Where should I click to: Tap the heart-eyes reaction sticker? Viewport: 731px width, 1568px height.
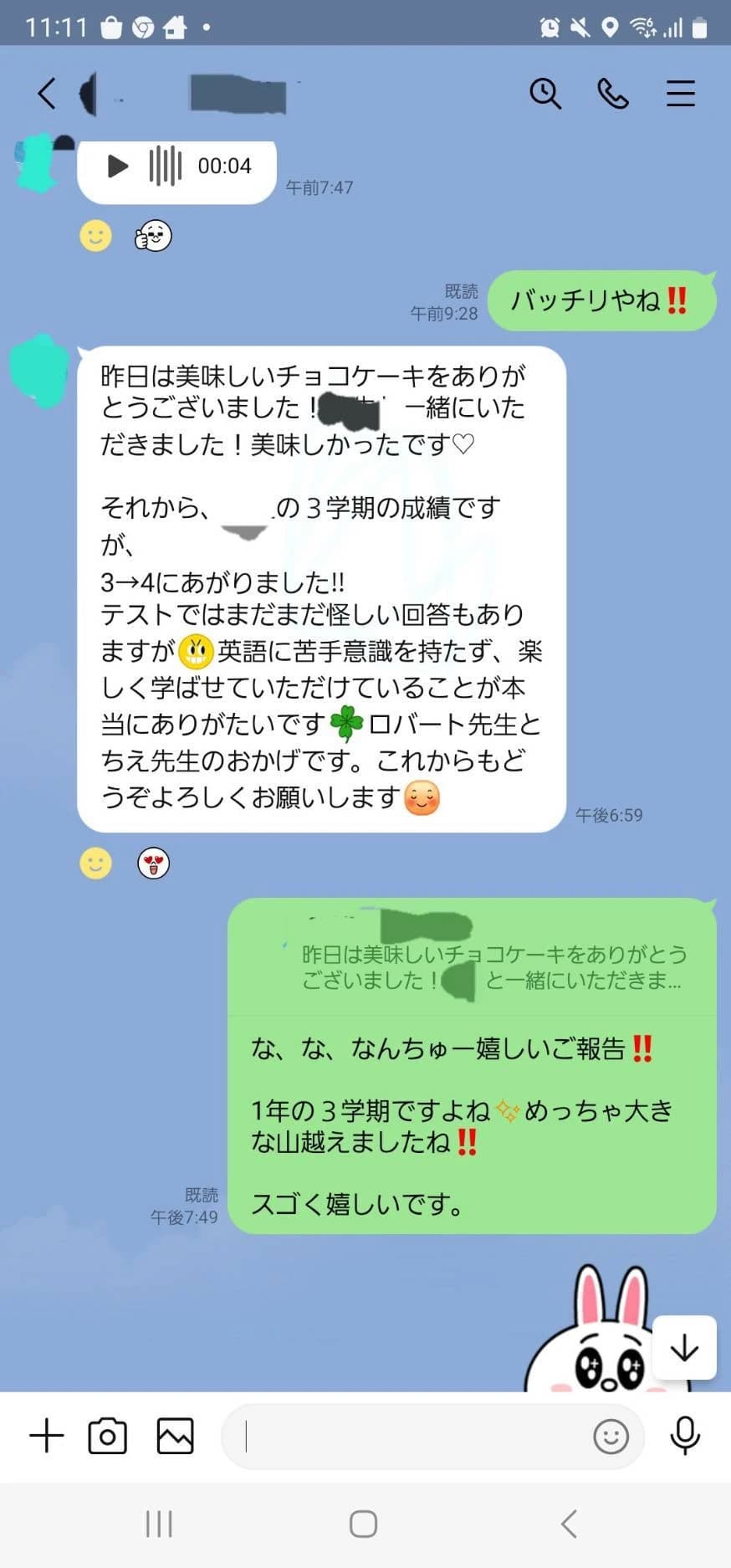(x=154, y=863)
